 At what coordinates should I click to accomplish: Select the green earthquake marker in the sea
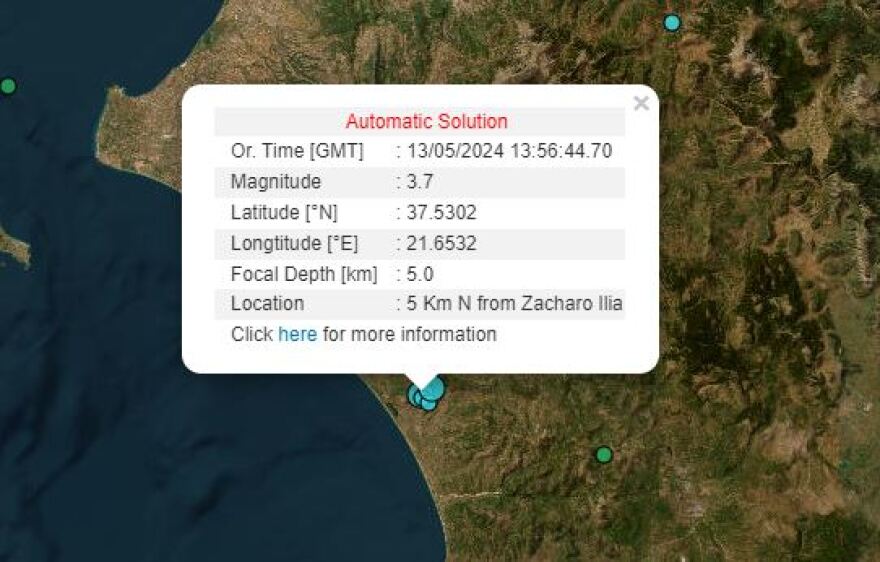click(8, 86)
